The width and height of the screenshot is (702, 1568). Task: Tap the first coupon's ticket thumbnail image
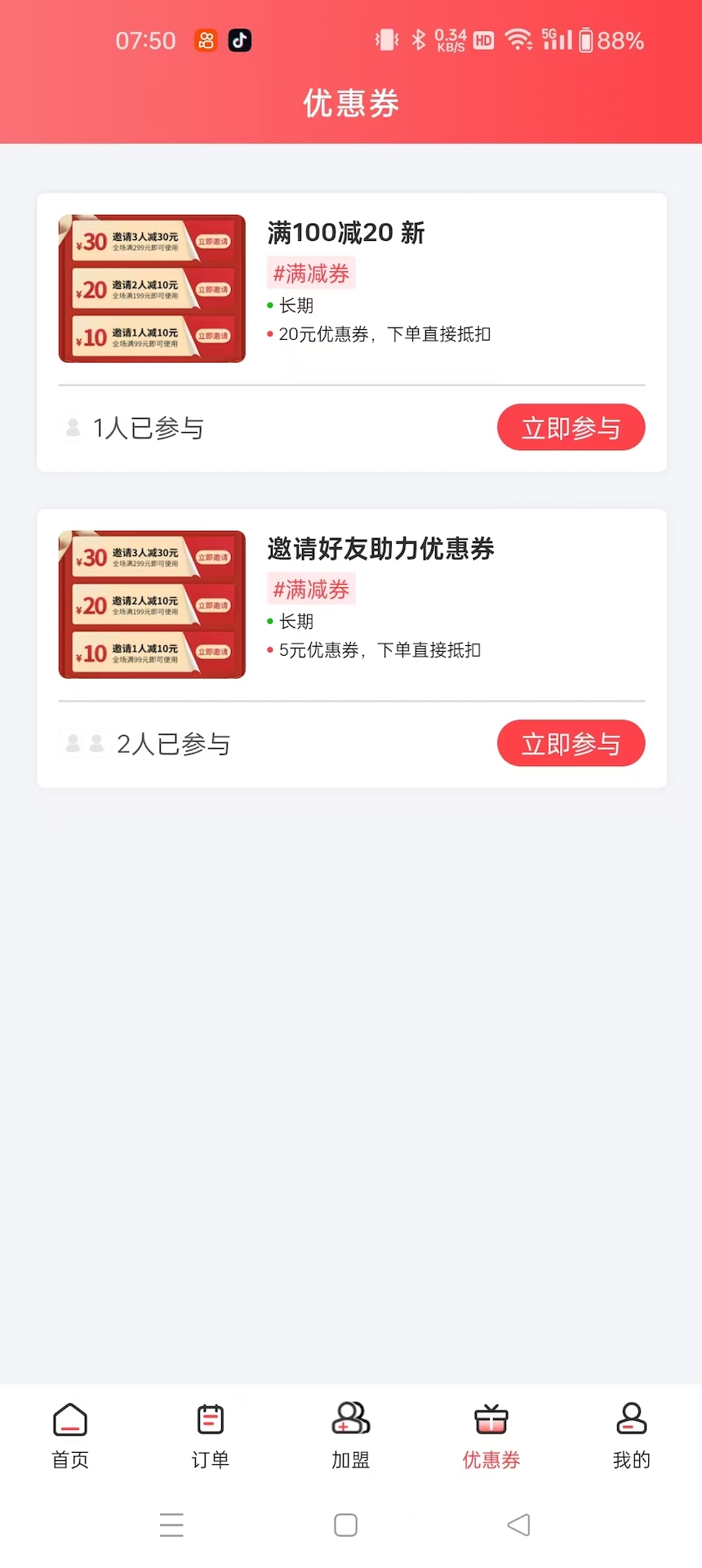(x=151, y=287)
